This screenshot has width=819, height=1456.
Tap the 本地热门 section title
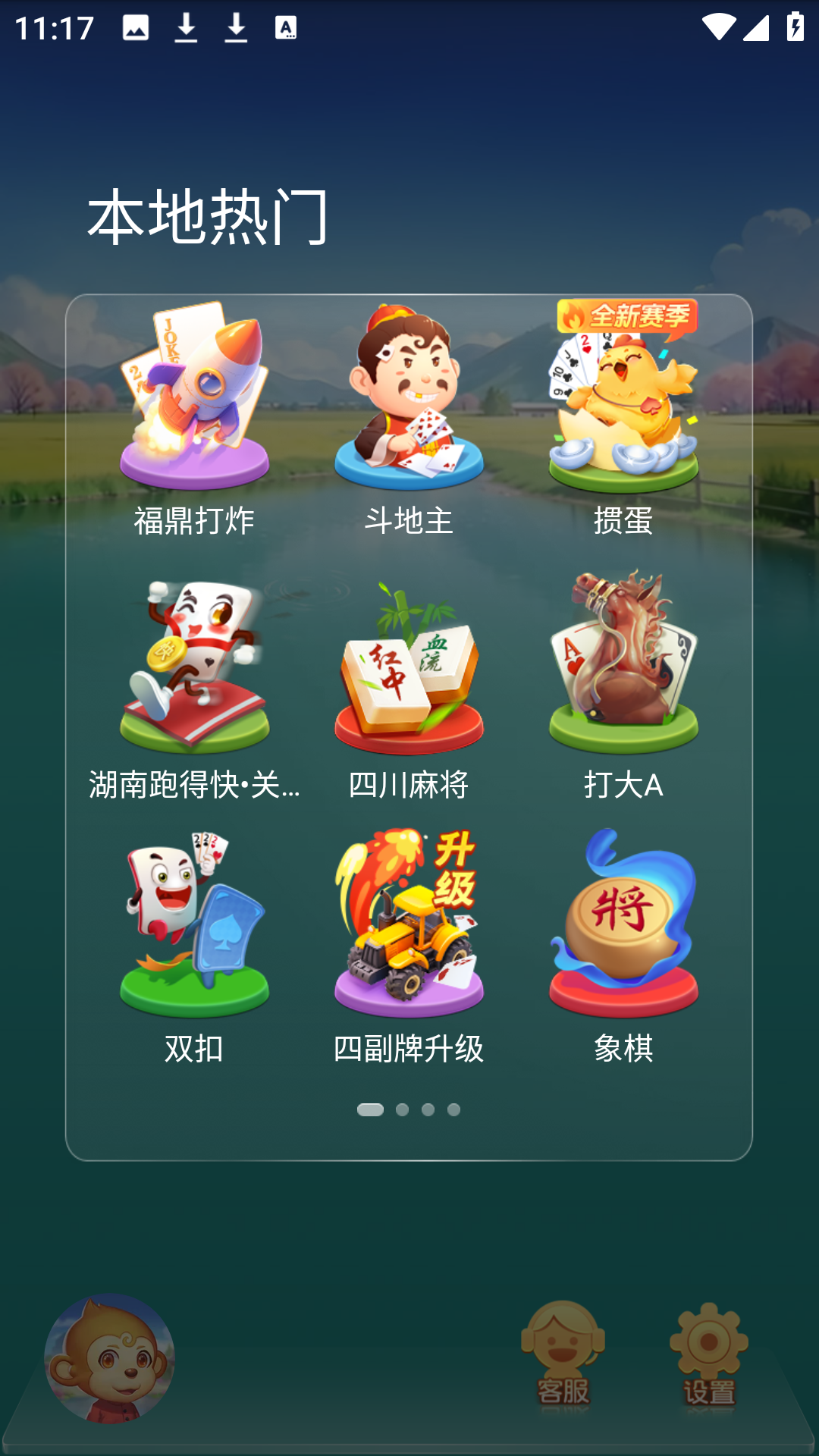click(209, 216)
